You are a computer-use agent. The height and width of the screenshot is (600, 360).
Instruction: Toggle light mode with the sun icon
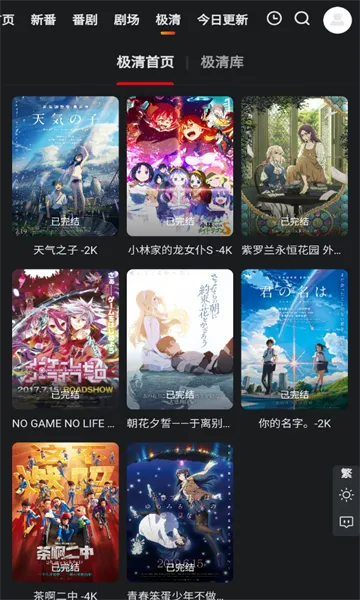[346, 495]
